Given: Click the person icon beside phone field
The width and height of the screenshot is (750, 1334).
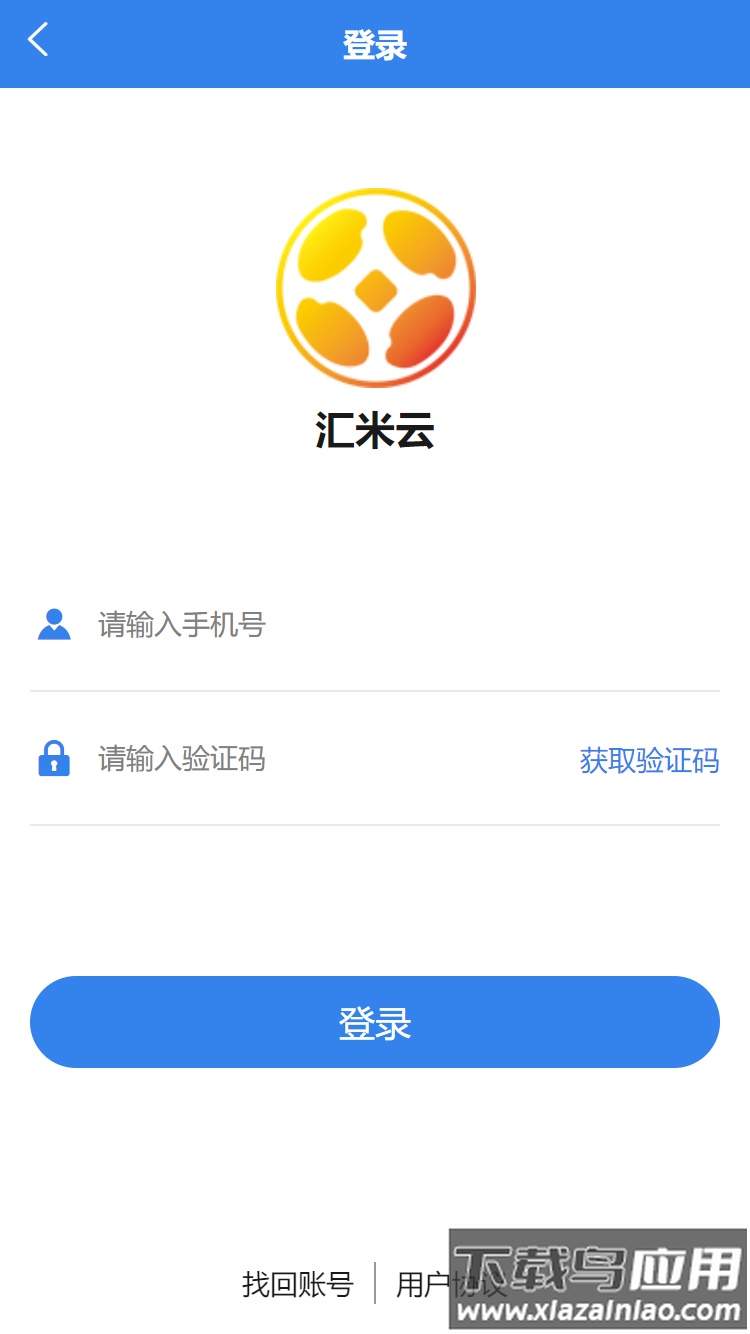Looking at the screenshot, I should click(x=54, y=624).
